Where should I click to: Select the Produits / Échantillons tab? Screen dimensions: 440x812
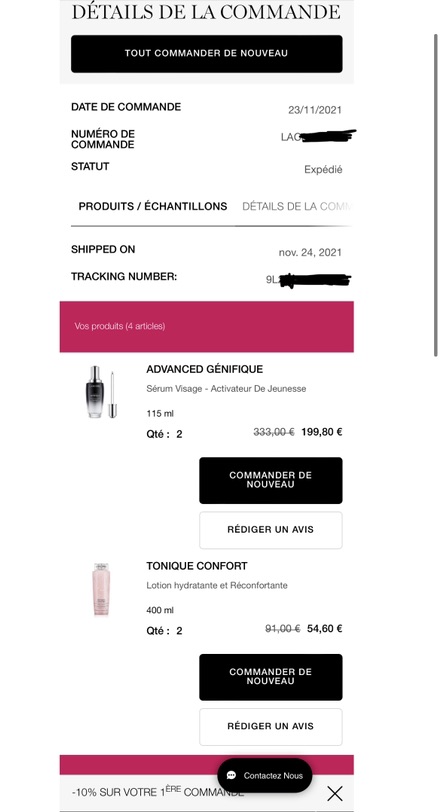(153, 206)
